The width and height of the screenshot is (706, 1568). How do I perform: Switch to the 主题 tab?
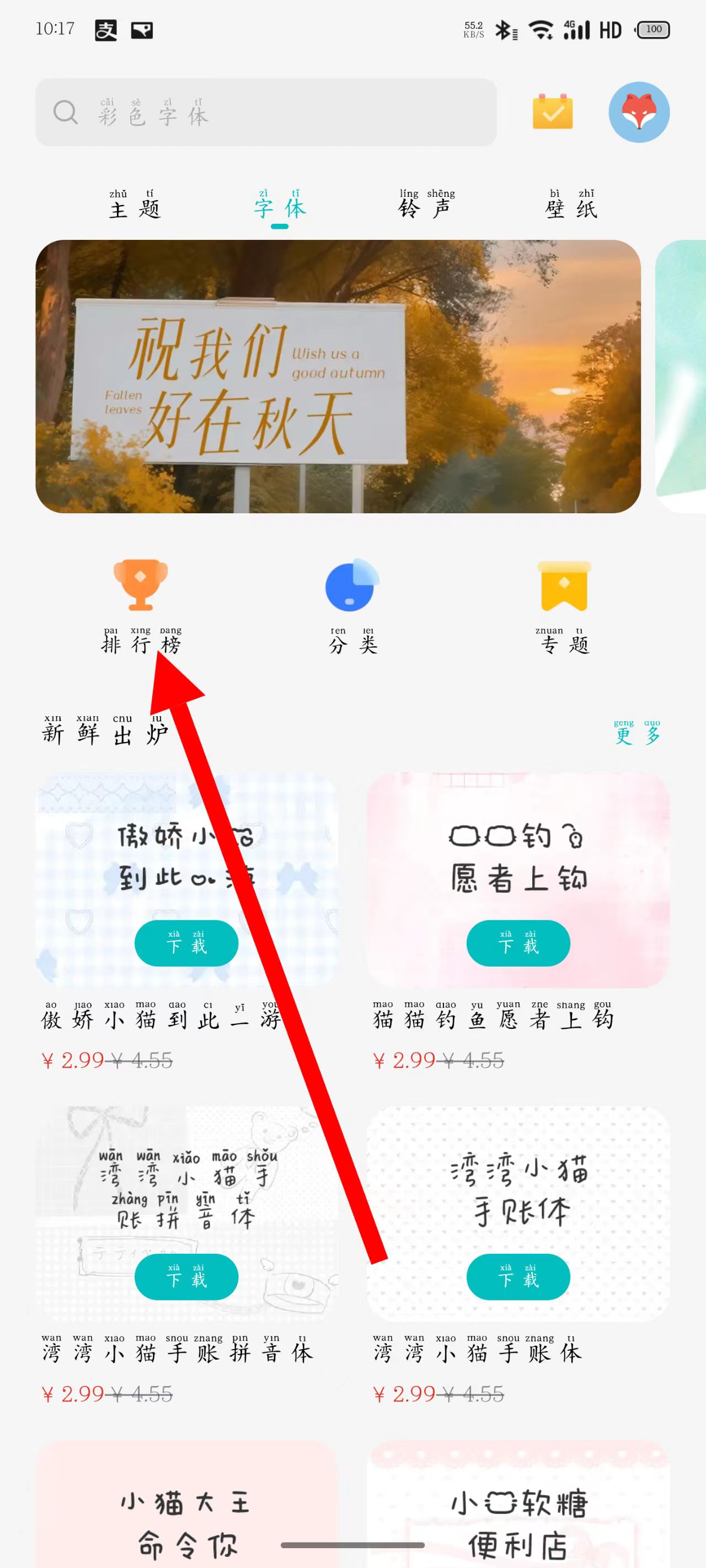tap(135, 206)
